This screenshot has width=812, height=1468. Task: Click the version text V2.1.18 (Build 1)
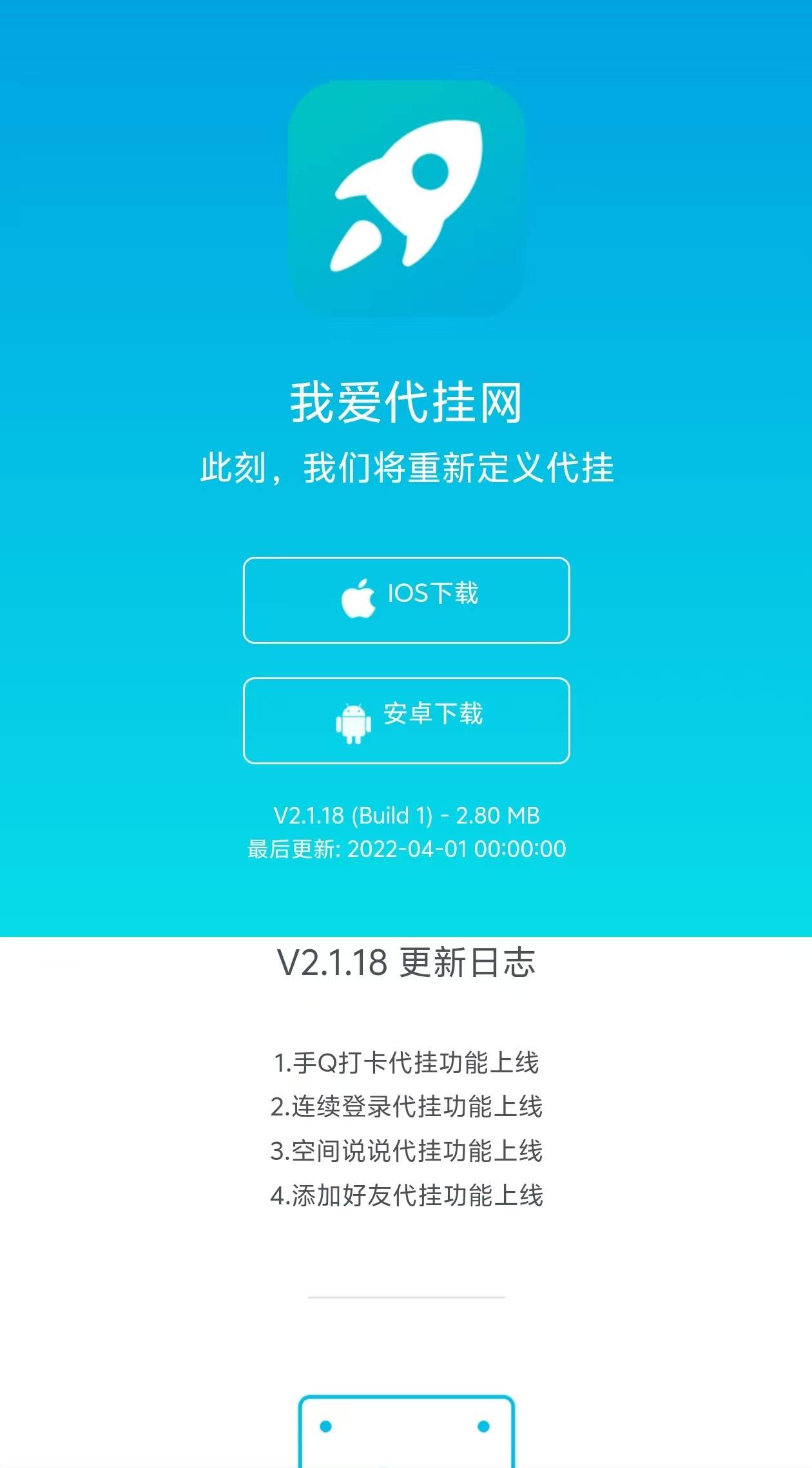tap(406, 815)
